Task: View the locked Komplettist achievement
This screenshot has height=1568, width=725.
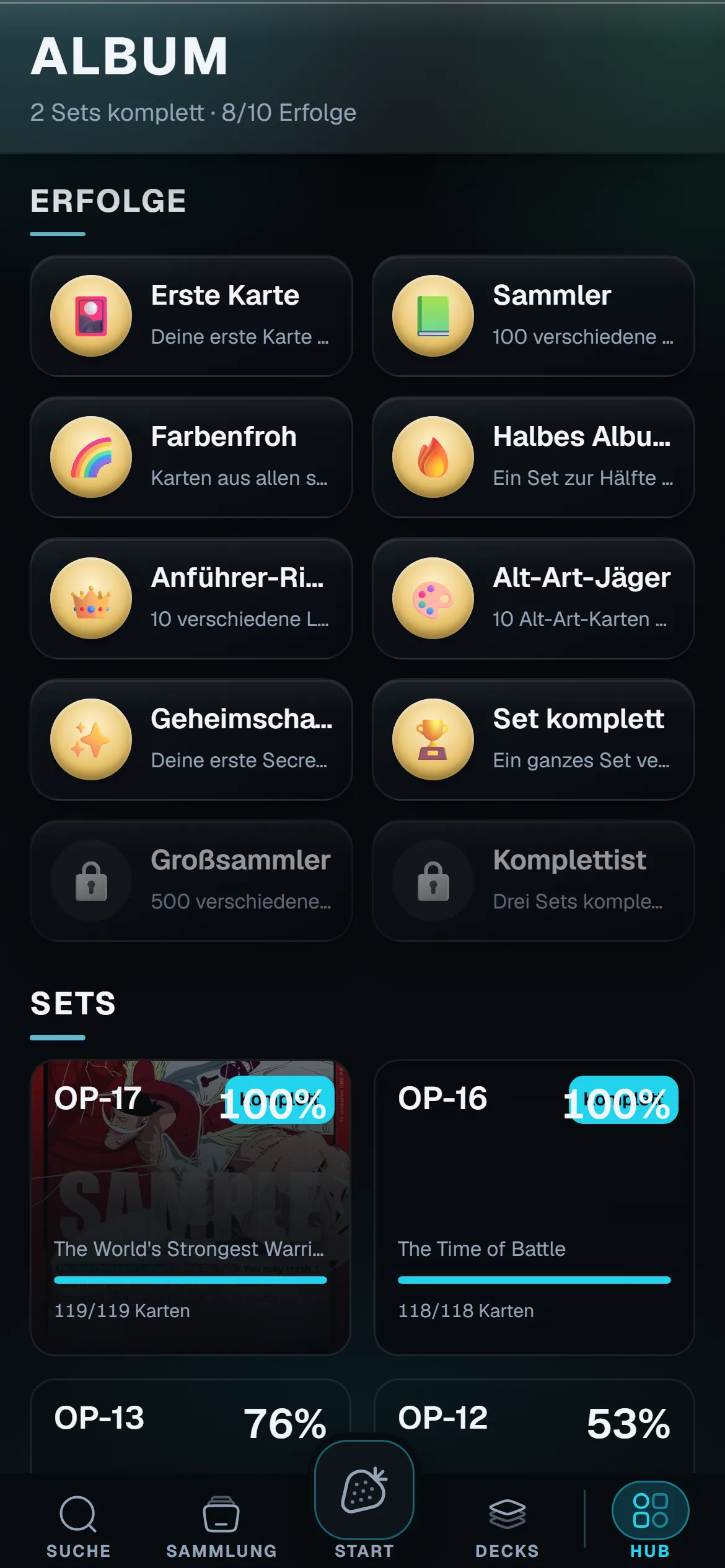Action: [x=534, y=881]
